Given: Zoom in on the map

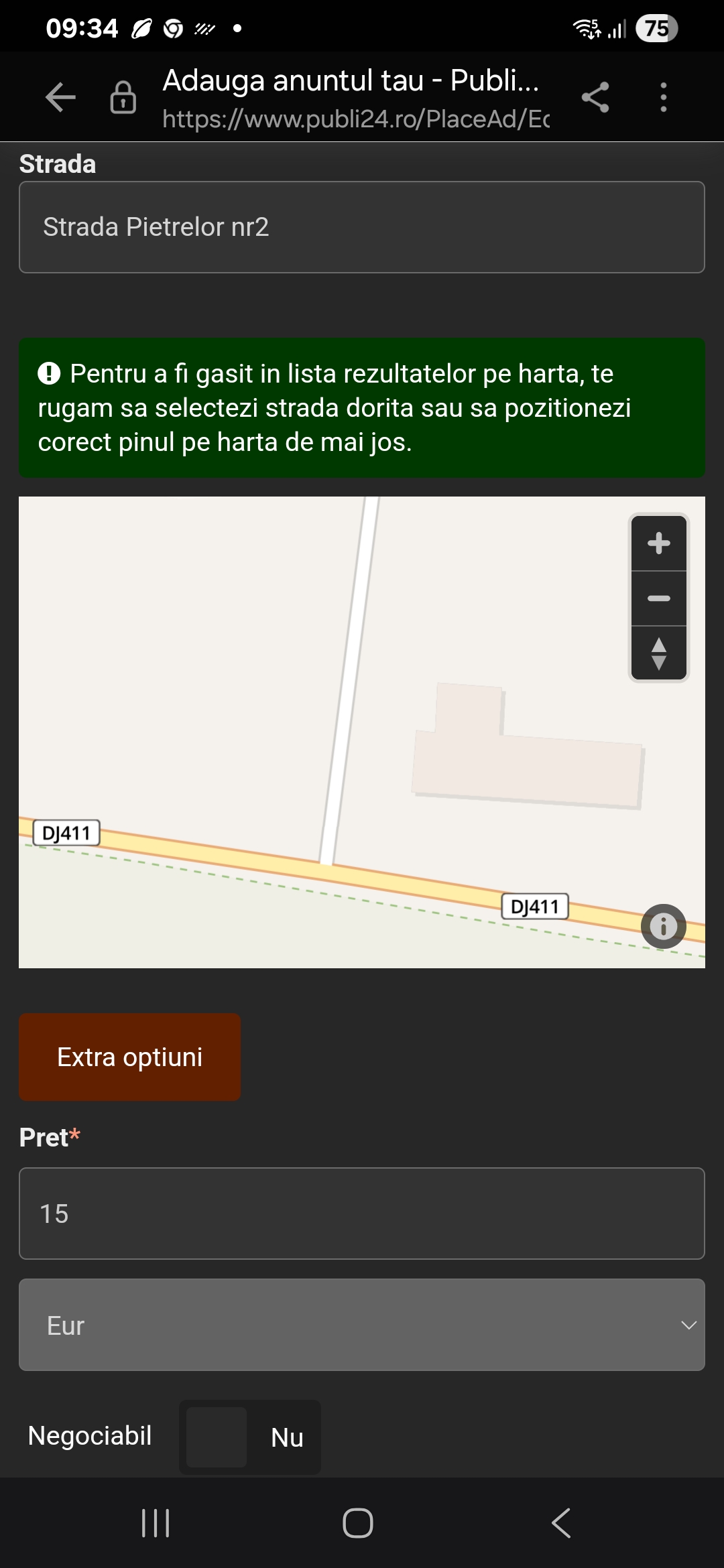Looking at the screenshot, I should tap(659, 543).
